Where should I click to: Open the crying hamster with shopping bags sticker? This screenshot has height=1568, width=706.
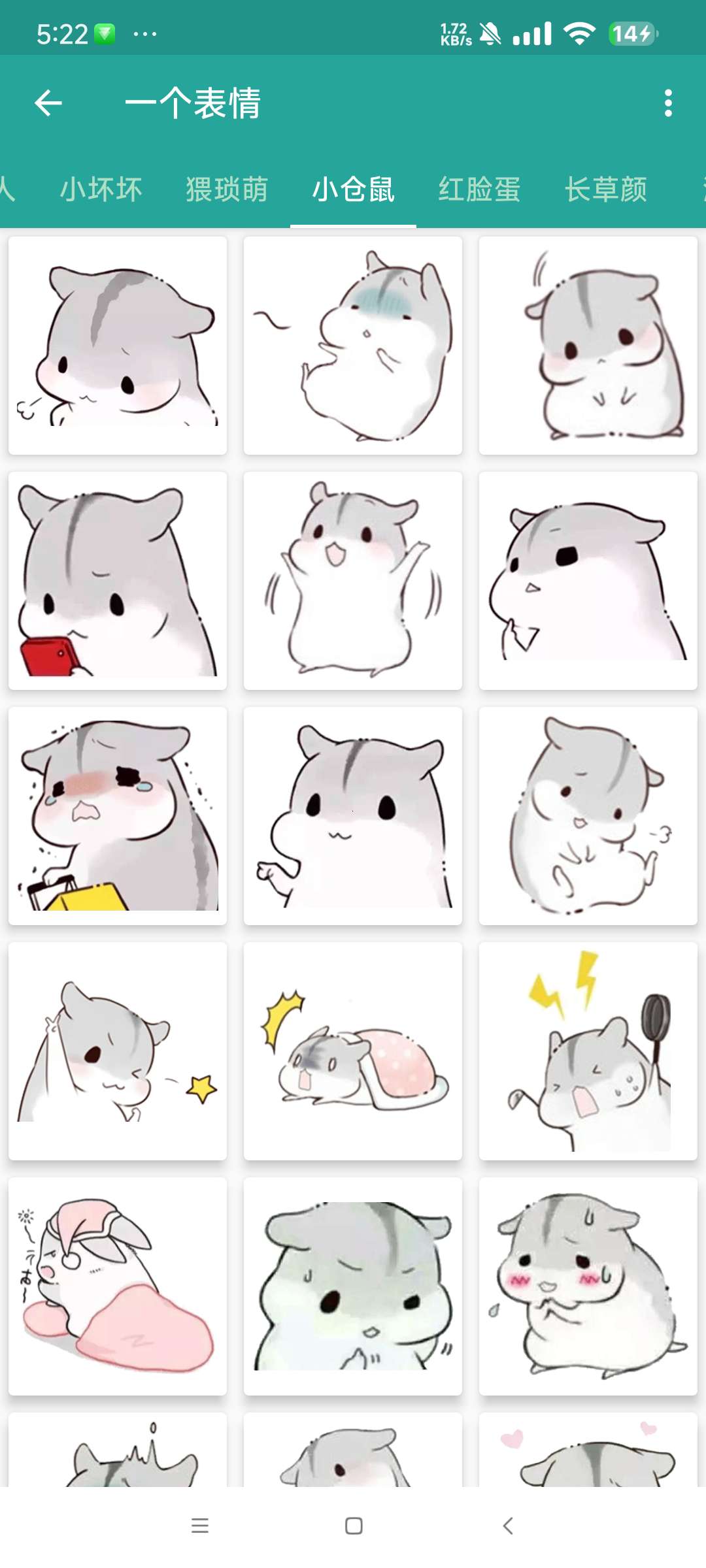click(x=118, y=816)
